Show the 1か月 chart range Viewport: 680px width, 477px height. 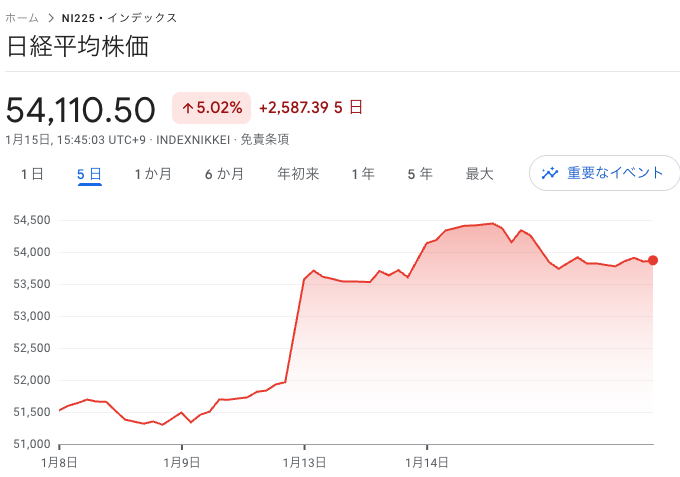pyautogui.click(x=153, y=174)
